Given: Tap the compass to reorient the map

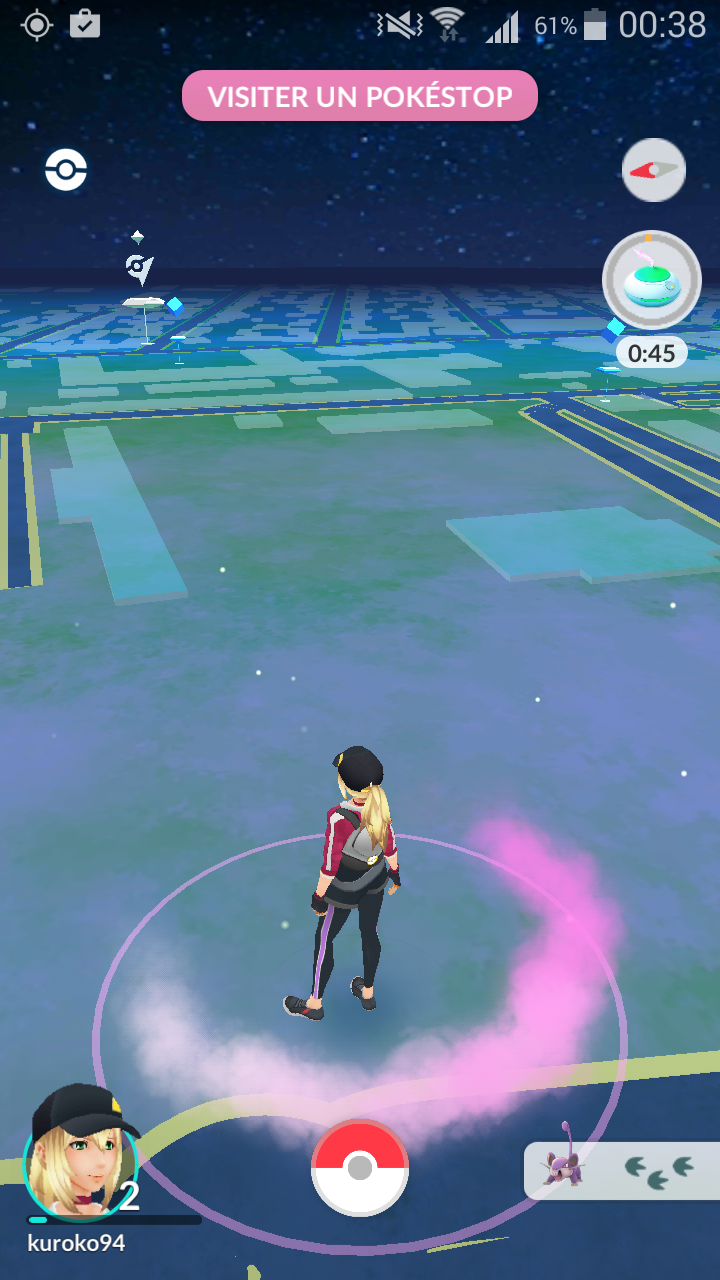Looking at the screenshot, I should coord(654,170).
